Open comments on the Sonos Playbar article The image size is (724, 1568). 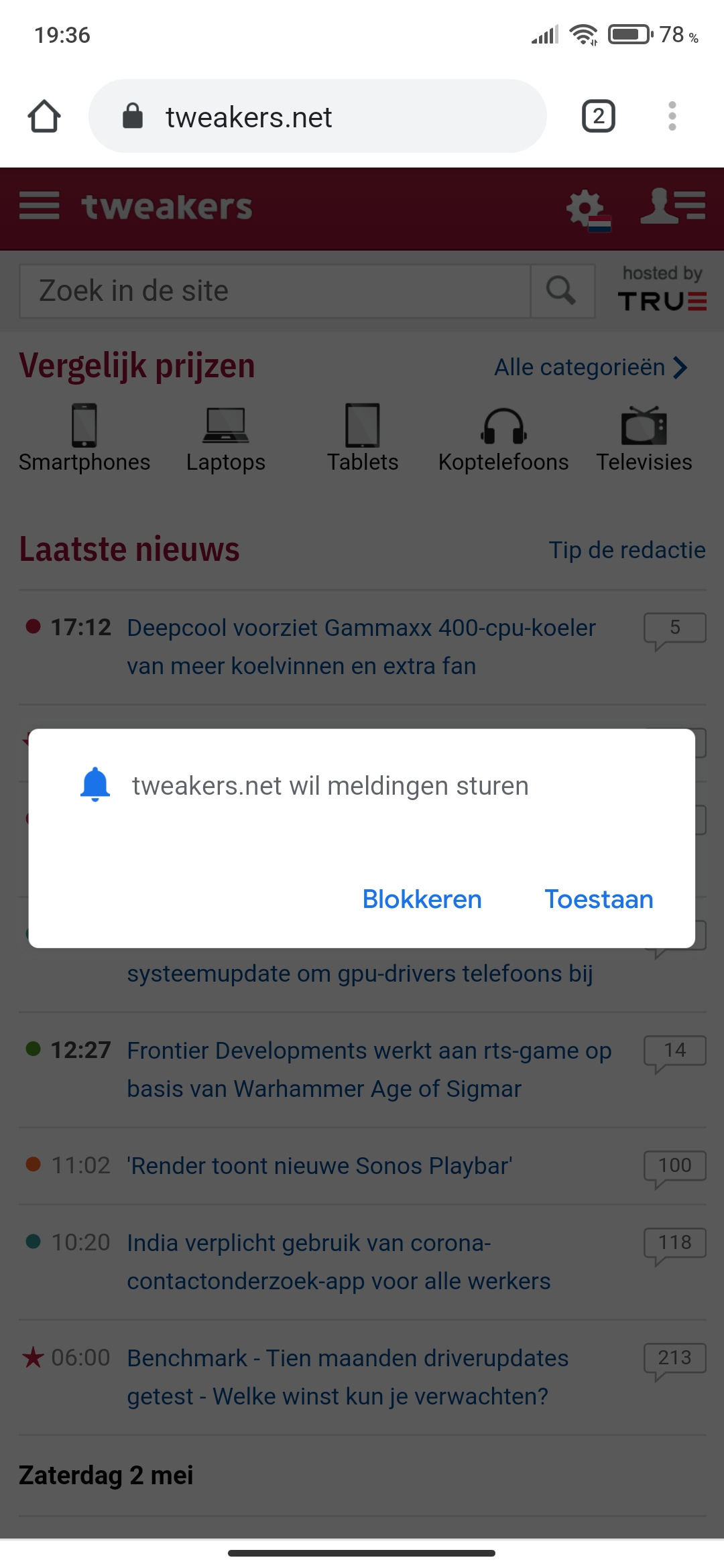(x=674, y=1169)
